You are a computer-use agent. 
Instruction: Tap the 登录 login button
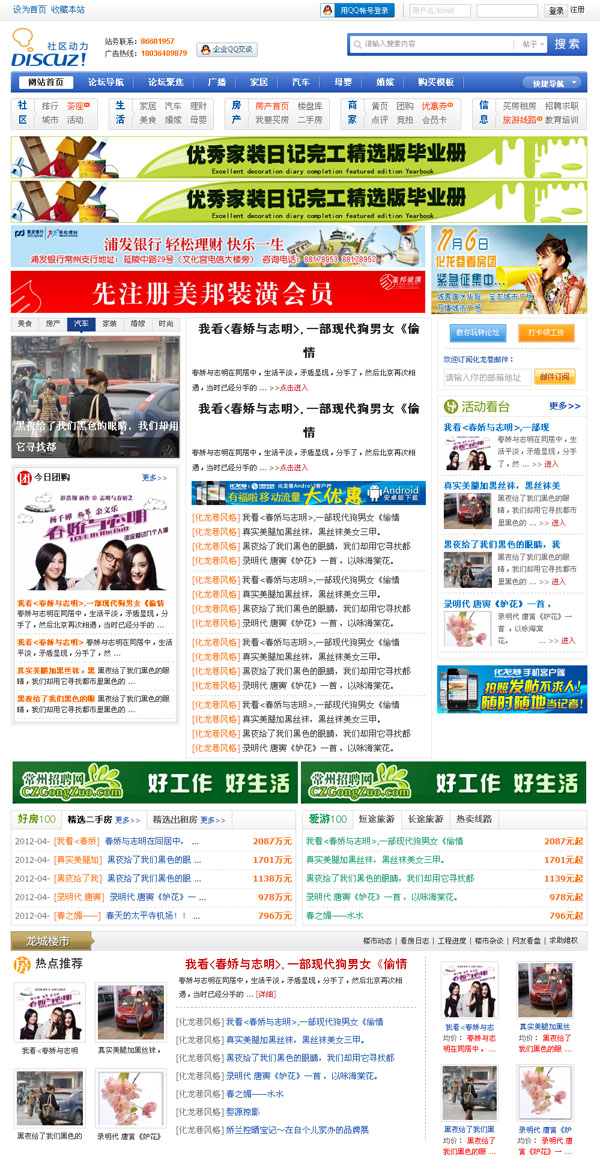point(556,10)
